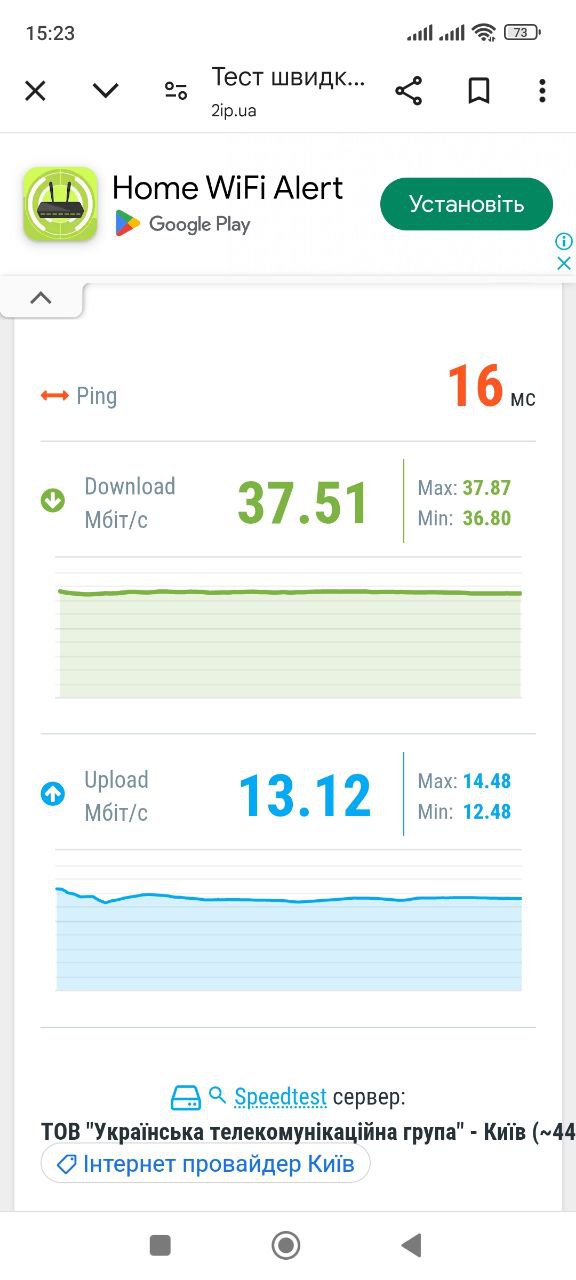Go to the home screen
The width and height of the screenshot is (576, 1280).
click(x=286, y=1245)
